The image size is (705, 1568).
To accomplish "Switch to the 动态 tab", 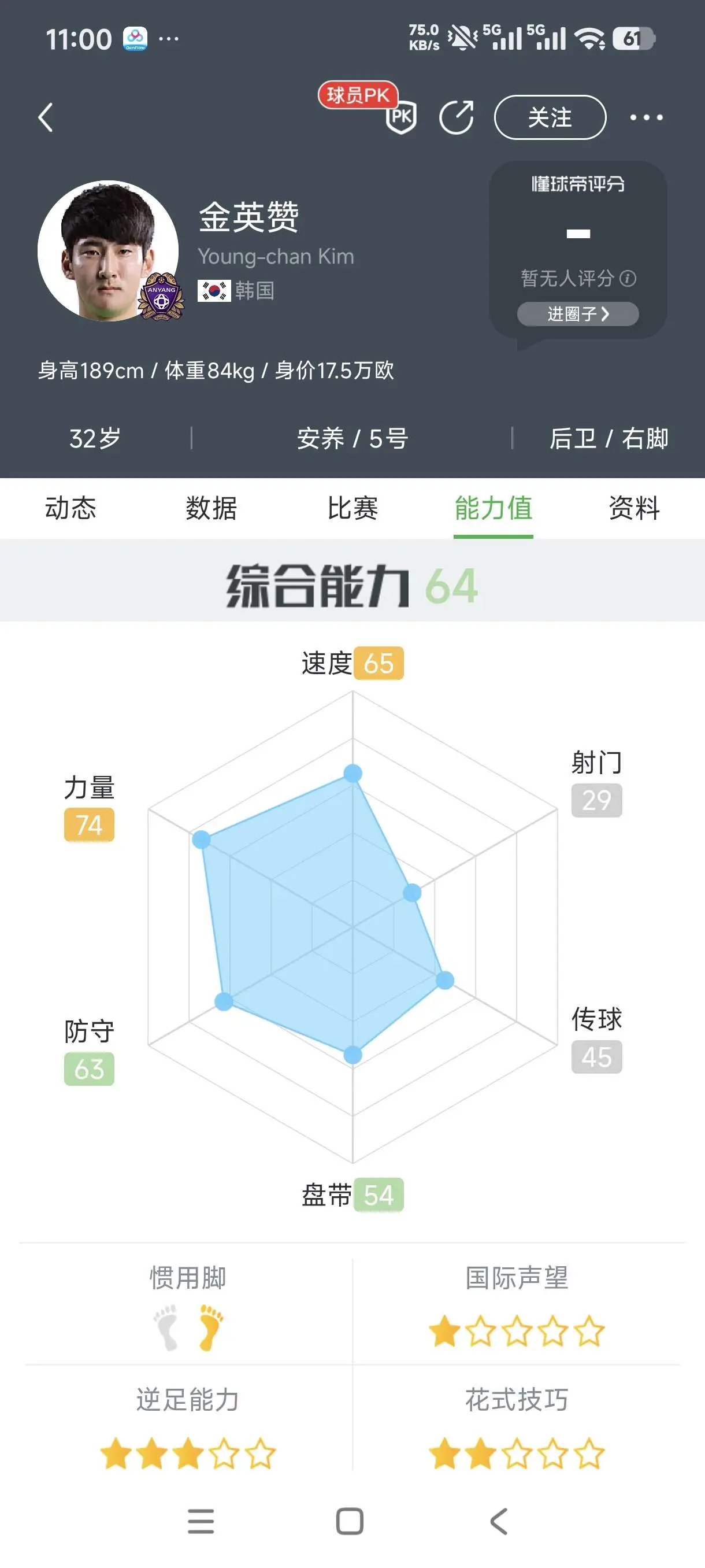I will [70, 508].
